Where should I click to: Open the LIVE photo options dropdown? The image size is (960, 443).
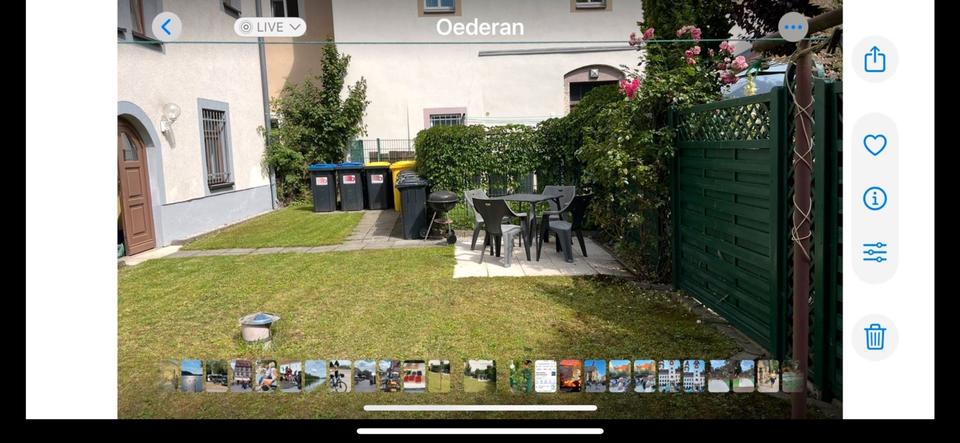click(x=270, y=27)
